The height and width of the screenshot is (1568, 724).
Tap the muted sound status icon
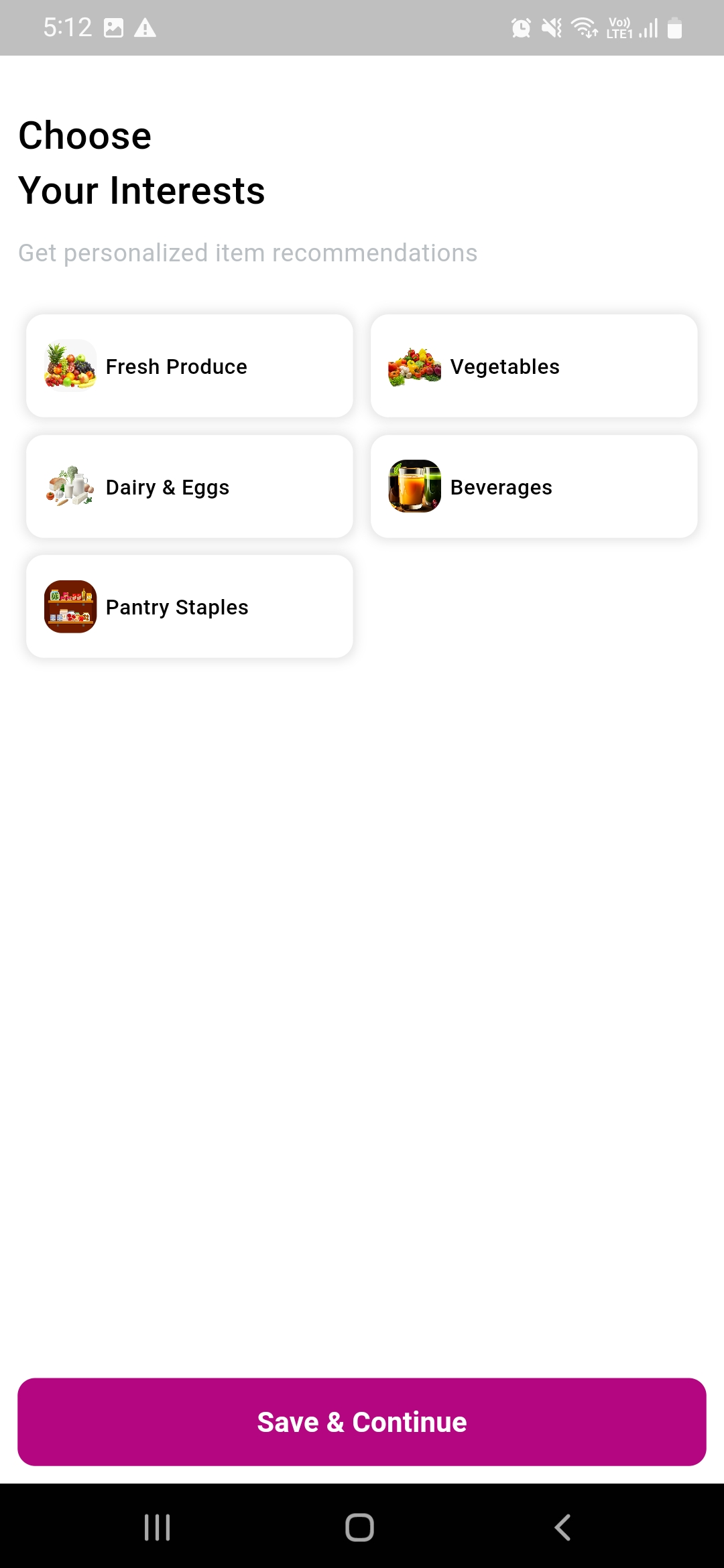[x=550, y=27]
